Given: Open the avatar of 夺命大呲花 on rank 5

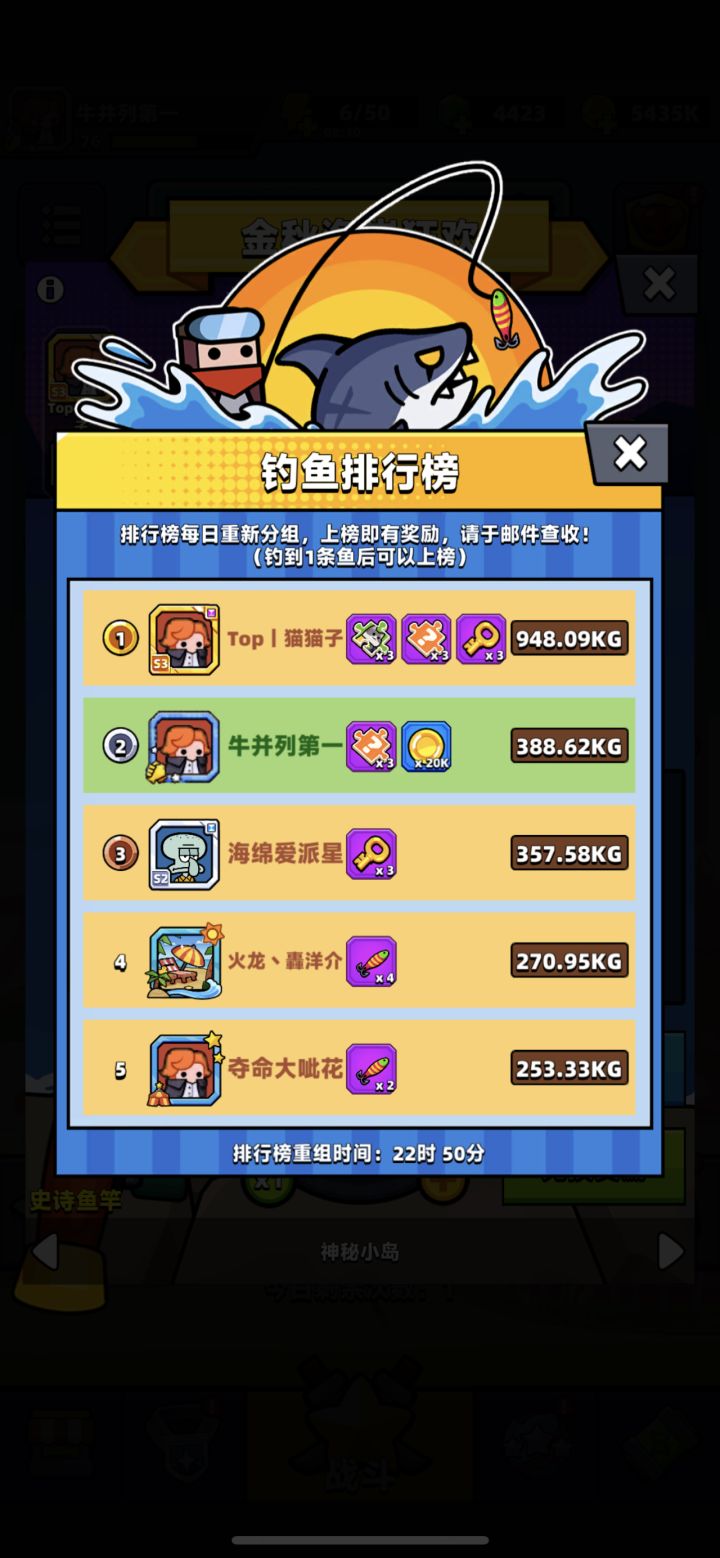Looking at the screenshot, I should click(x=183, y=1066).
